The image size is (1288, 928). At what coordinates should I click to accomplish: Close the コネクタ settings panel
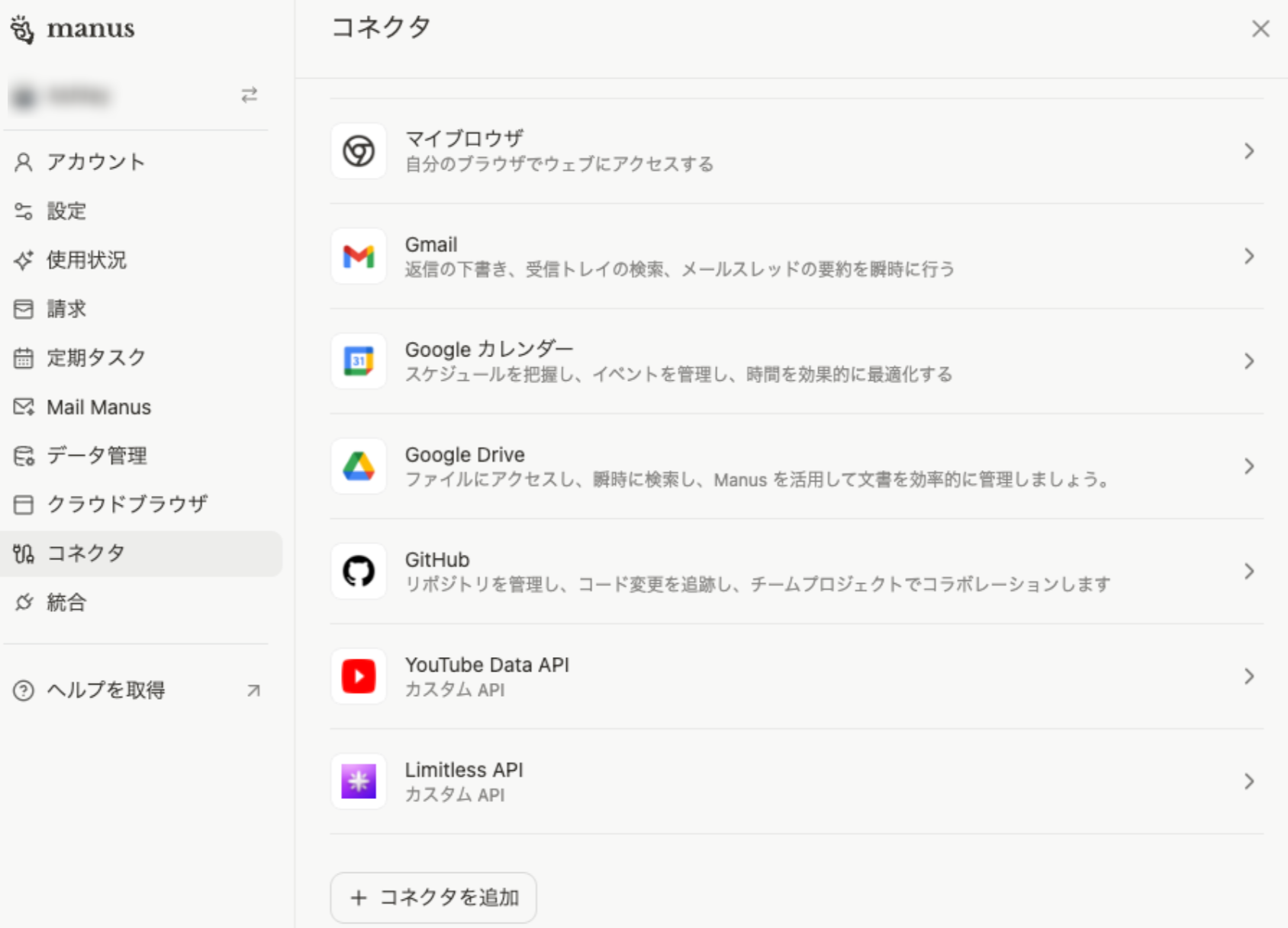click(x=1260, y=29)
